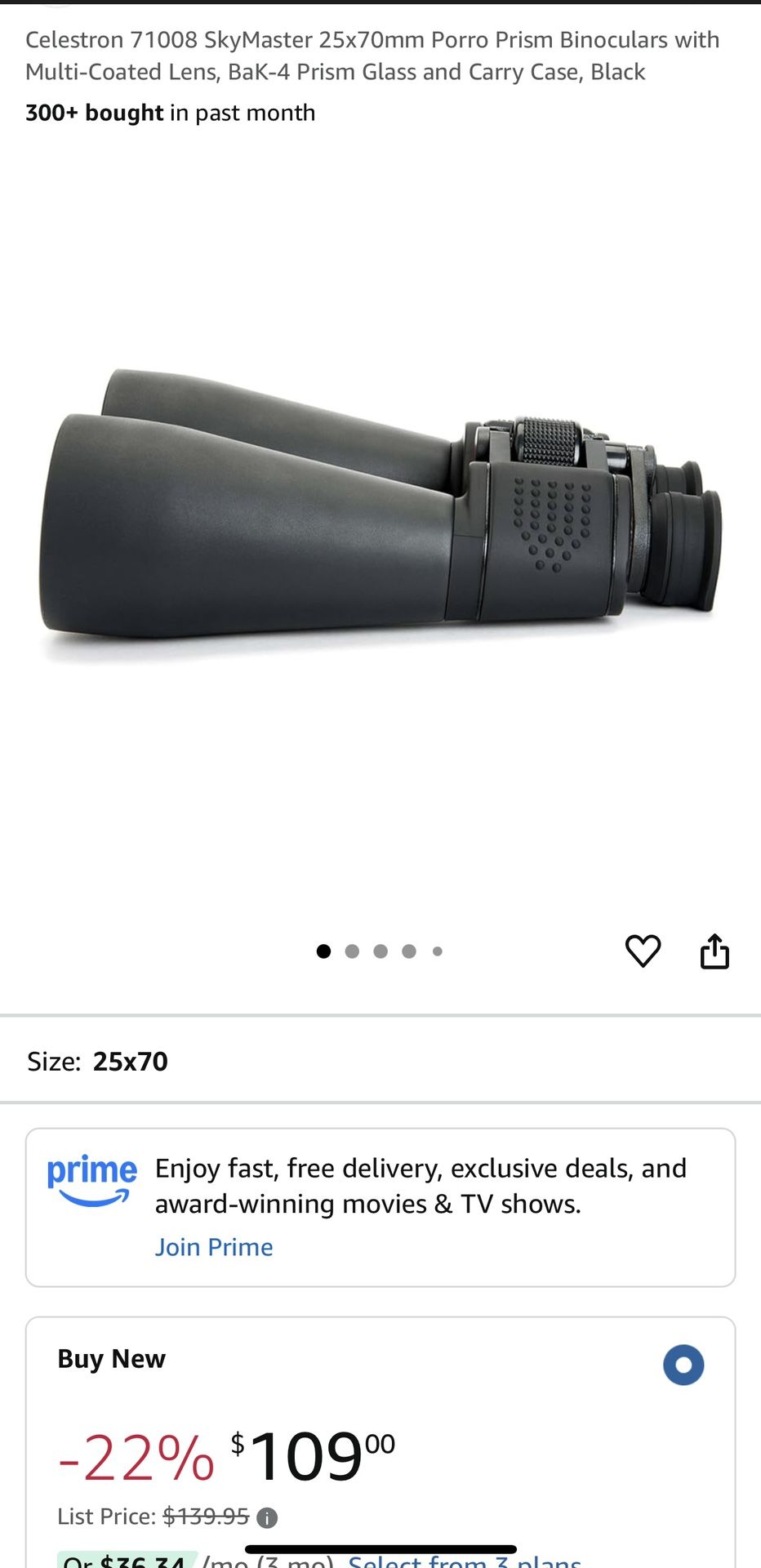The image size is (761, 1568).
Task: Join Prime for free delivery
Action: click(214, 1247)
